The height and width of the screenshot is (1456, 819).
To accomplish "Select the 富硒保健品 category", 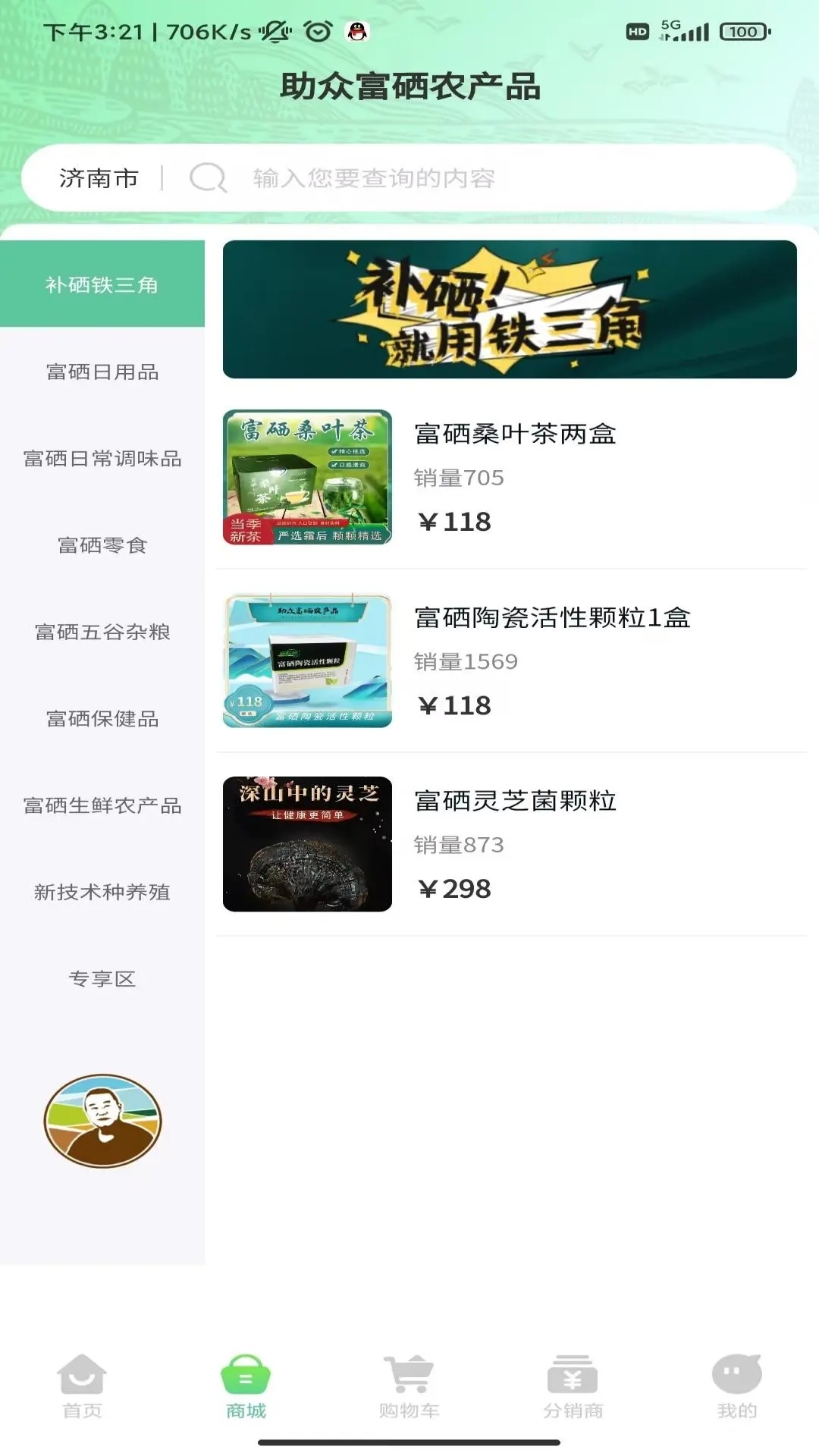I will coord(102,720).
